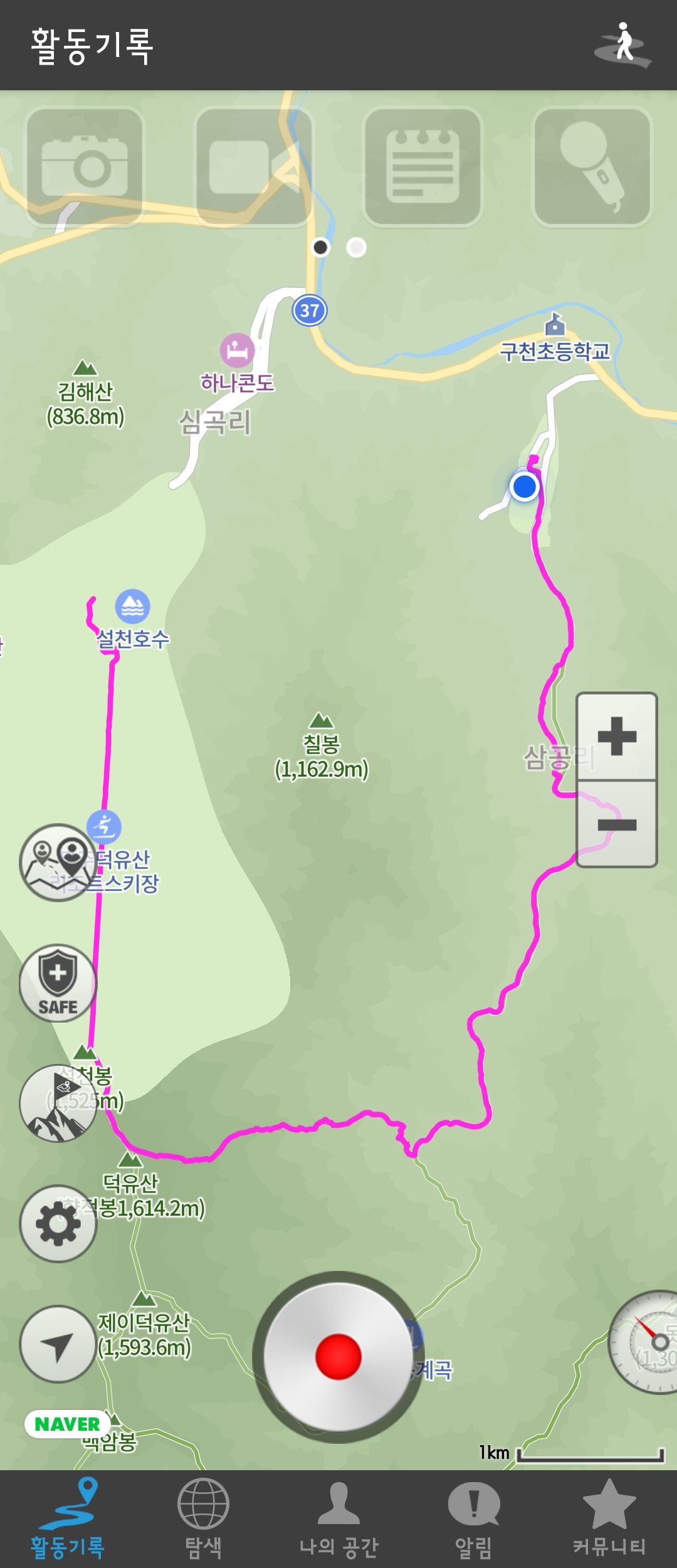The image size is (677, 1568).
Task: Start recording with the red record button
Action: (338, 1357)
